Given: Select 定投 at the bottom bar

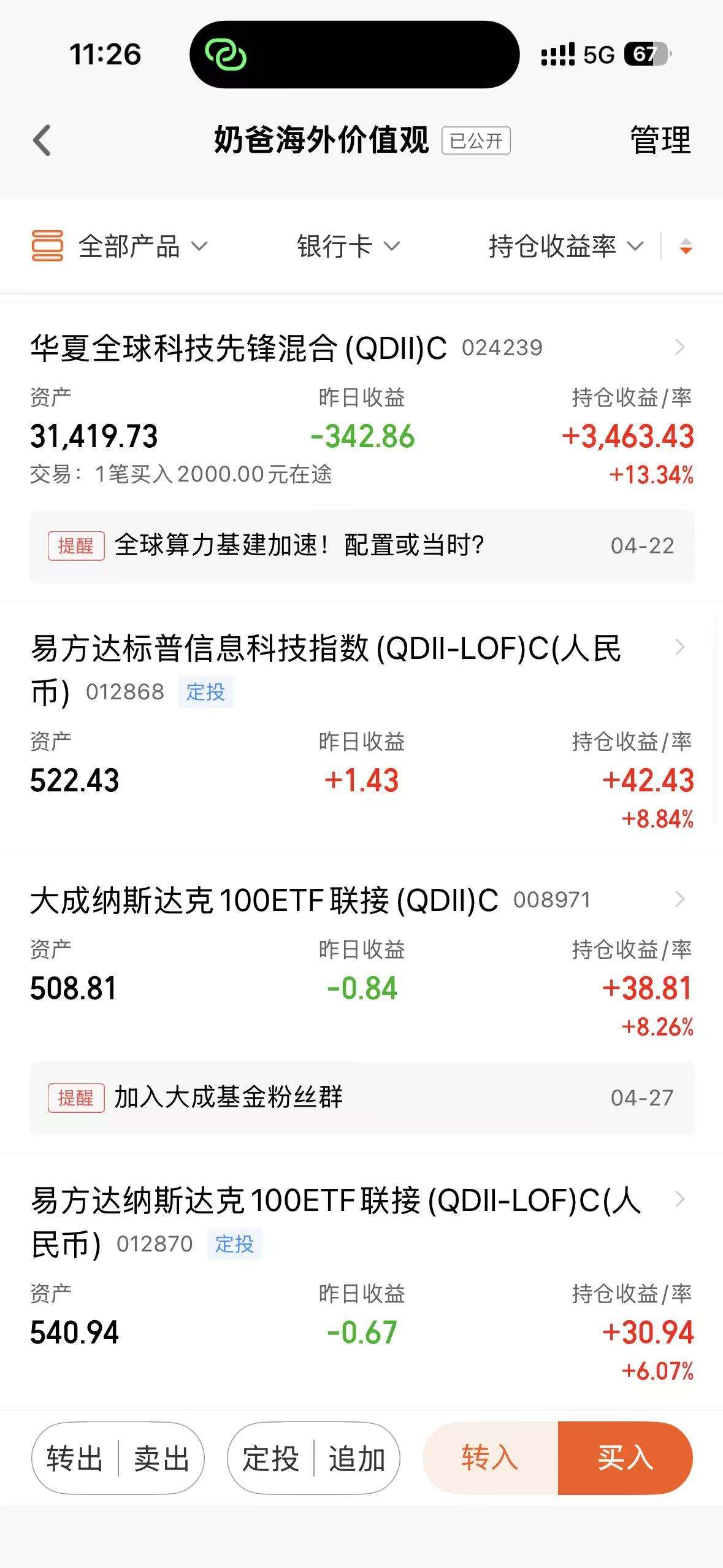Looking at the screenshot, I should [x=270, y=1458].
